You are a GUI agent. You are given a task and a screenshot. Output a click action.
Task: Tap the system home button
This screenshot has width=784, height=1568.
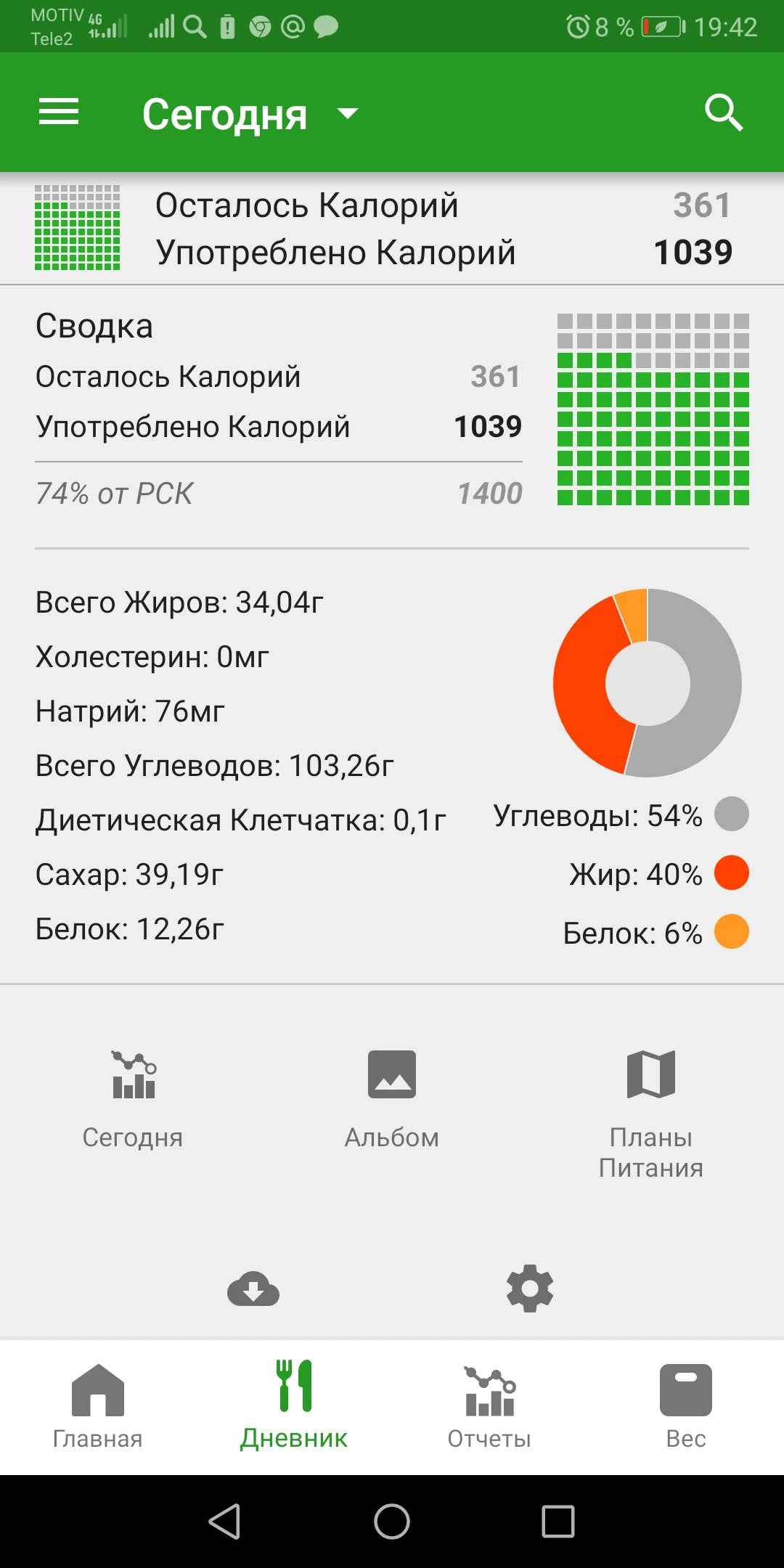tap(392, 1522)
